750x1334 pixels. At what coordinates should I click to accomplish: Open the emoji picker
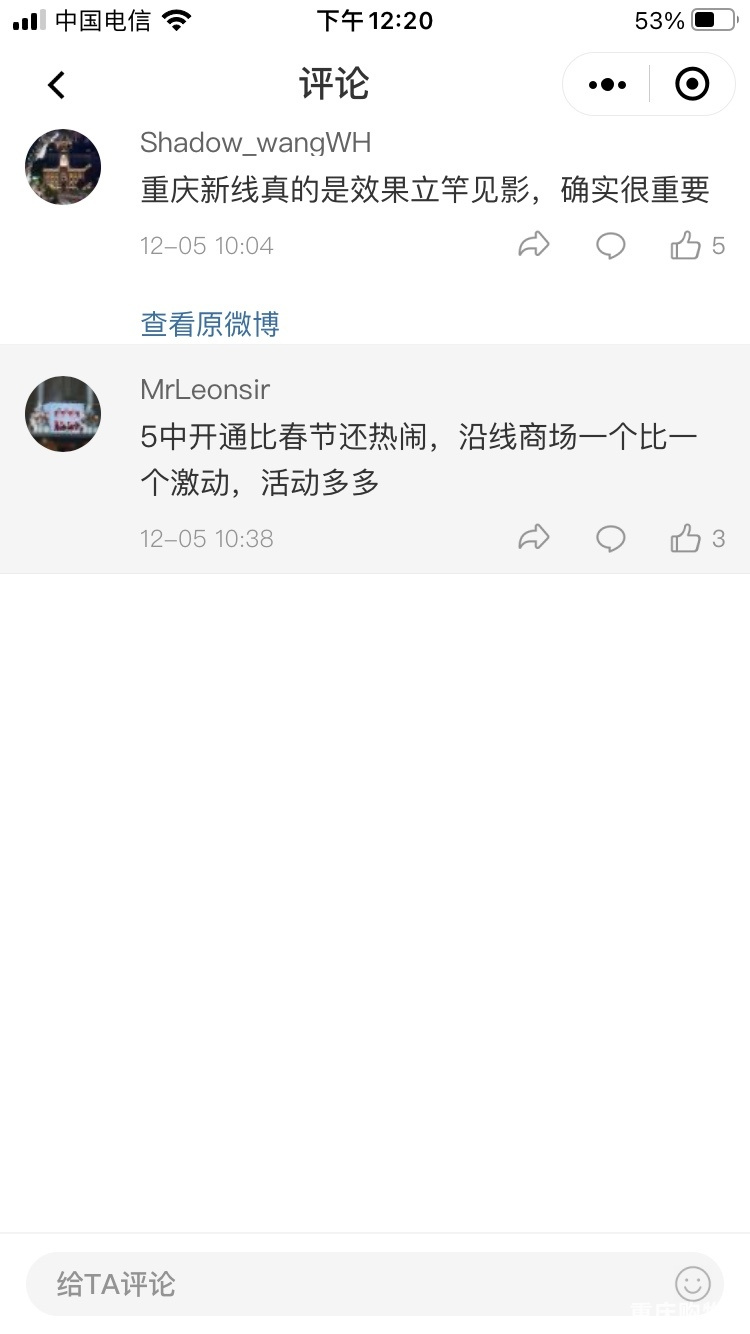(692, 1284)
